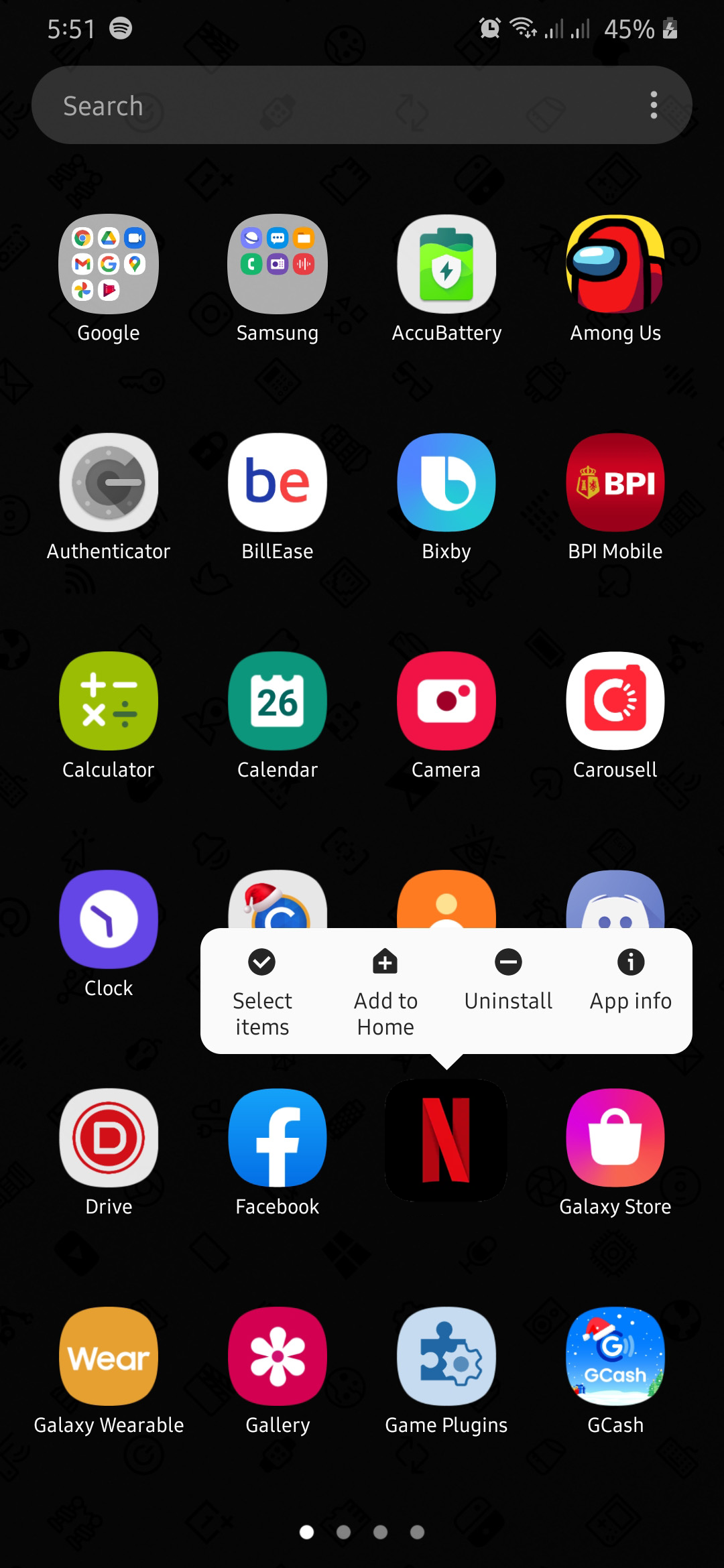Open the Samsung folder
Viewport: 724px width, 1568px height.
tap(278, 265)
